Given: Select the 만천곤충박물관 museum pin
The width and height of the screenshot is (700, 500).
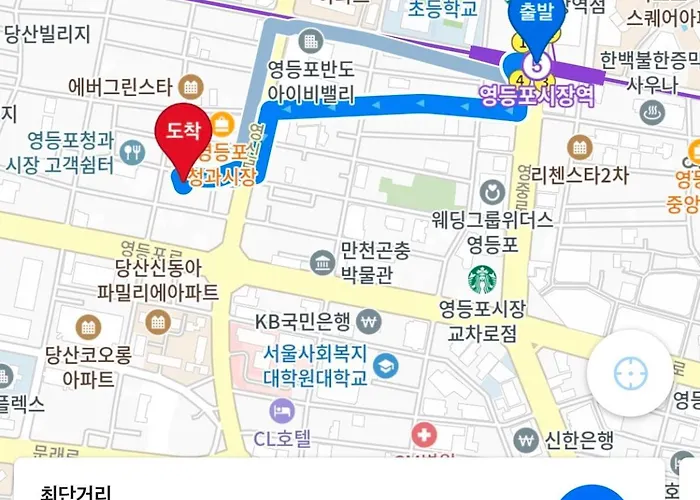Looking at the screenshot, I should (x=322, y=262).
